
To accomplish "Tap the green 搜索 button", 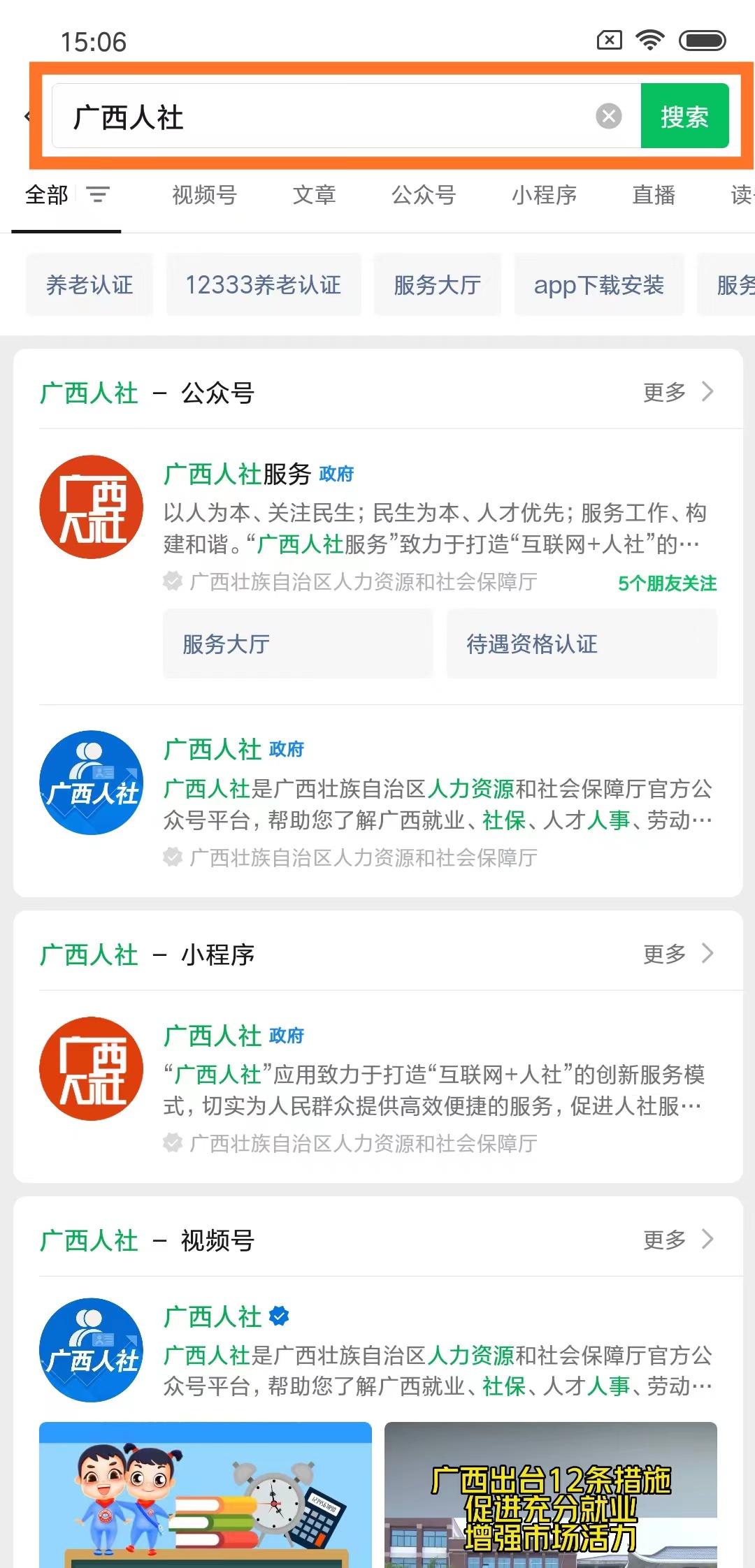I will pyautogui.click(x=684, y=116).
